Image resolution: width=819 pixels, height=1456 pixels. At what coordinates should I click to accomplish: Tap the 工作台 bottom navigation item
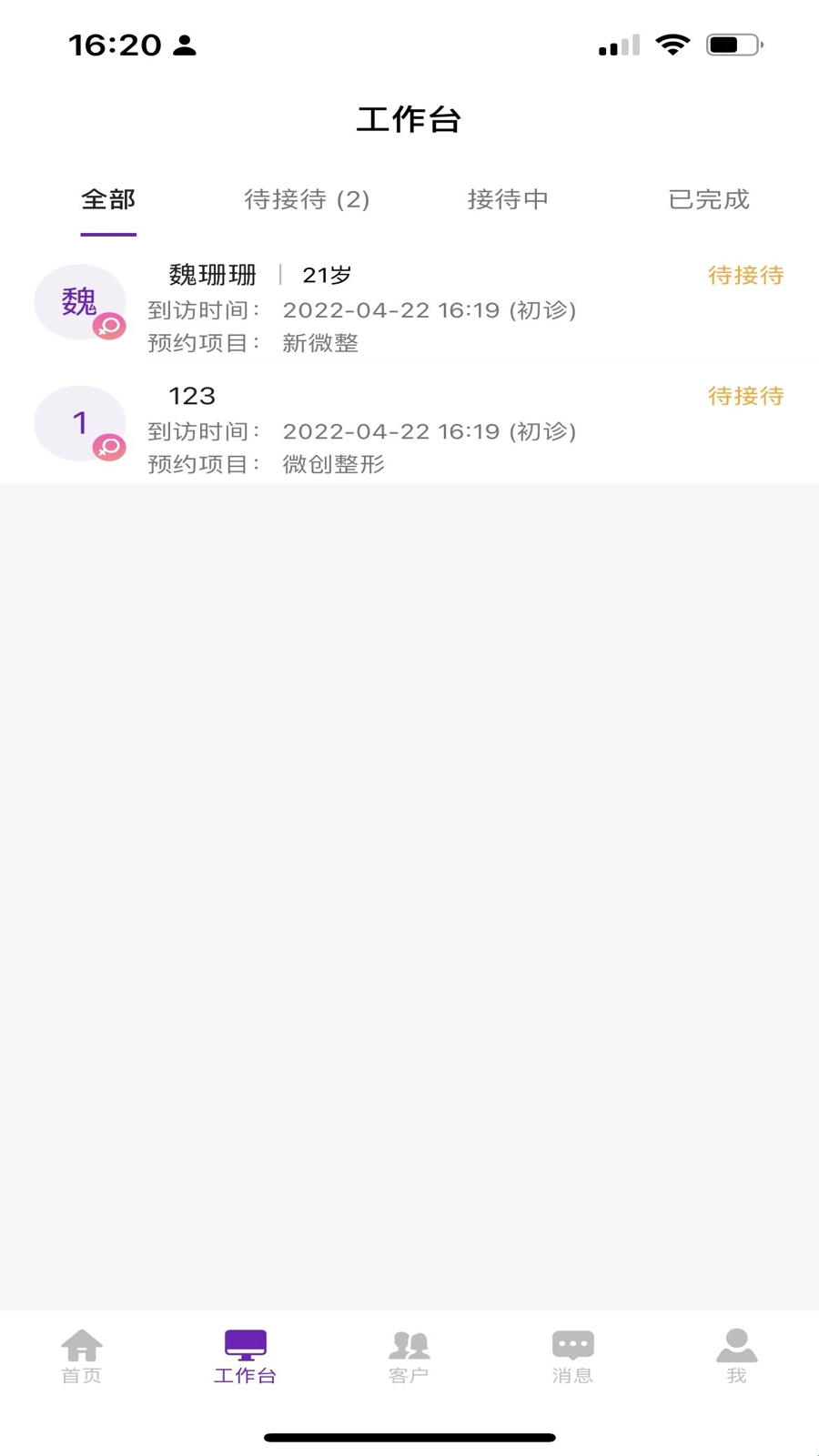coord(246,1357)
